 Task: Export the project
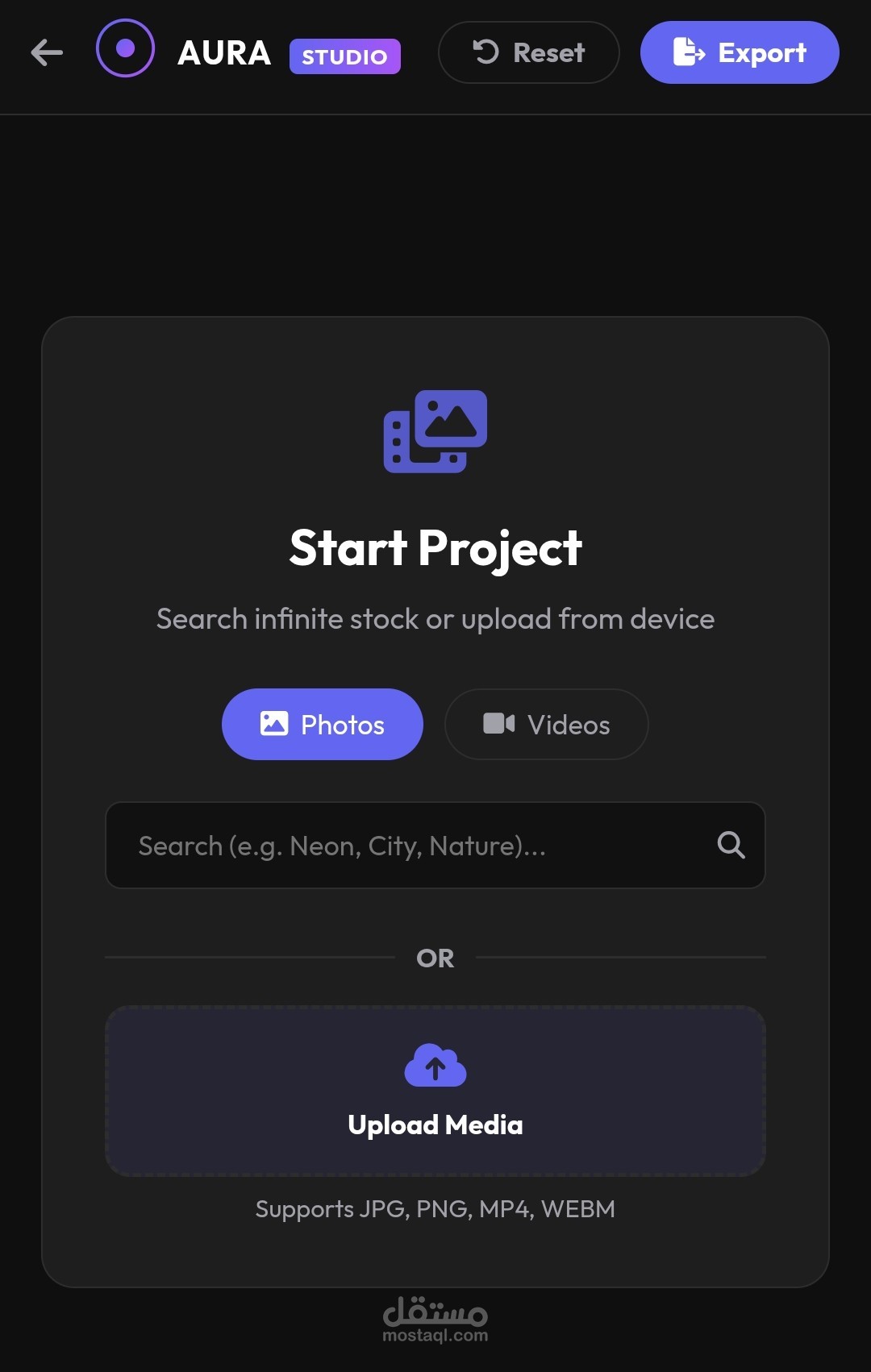(x=740, y=52)
